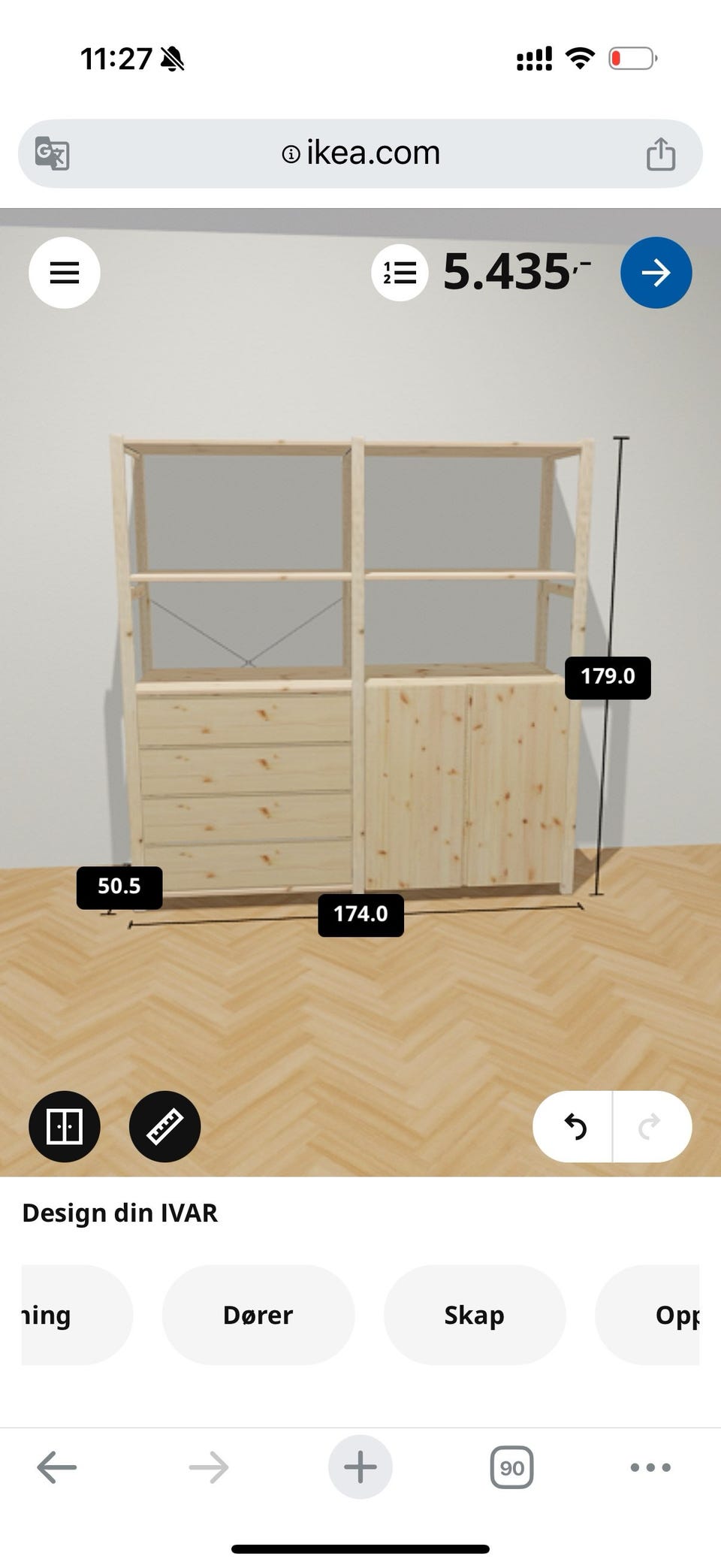Open the Dører category chip
Screen dimensions: 721x1568
coord(258,1315)
